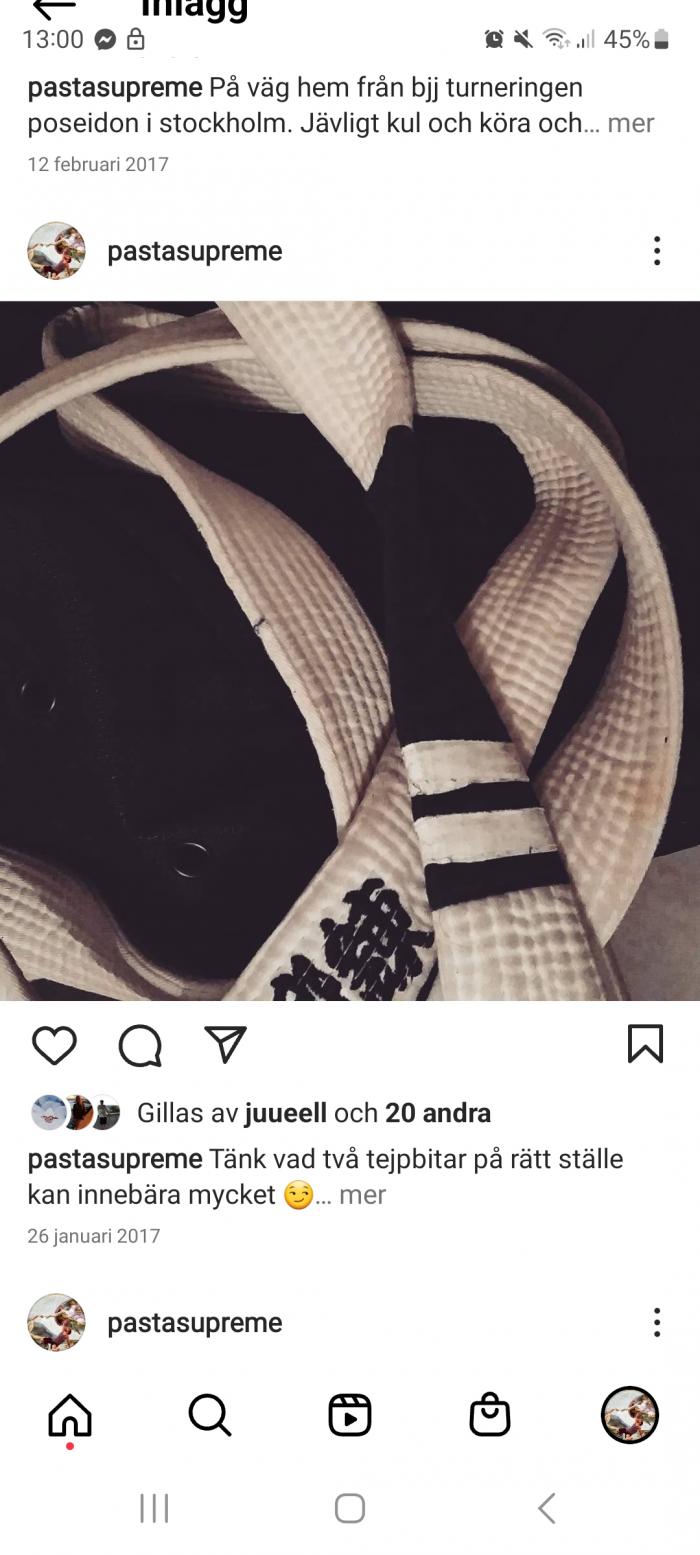Switch to your Profile tab

(x=630, y=1415)
